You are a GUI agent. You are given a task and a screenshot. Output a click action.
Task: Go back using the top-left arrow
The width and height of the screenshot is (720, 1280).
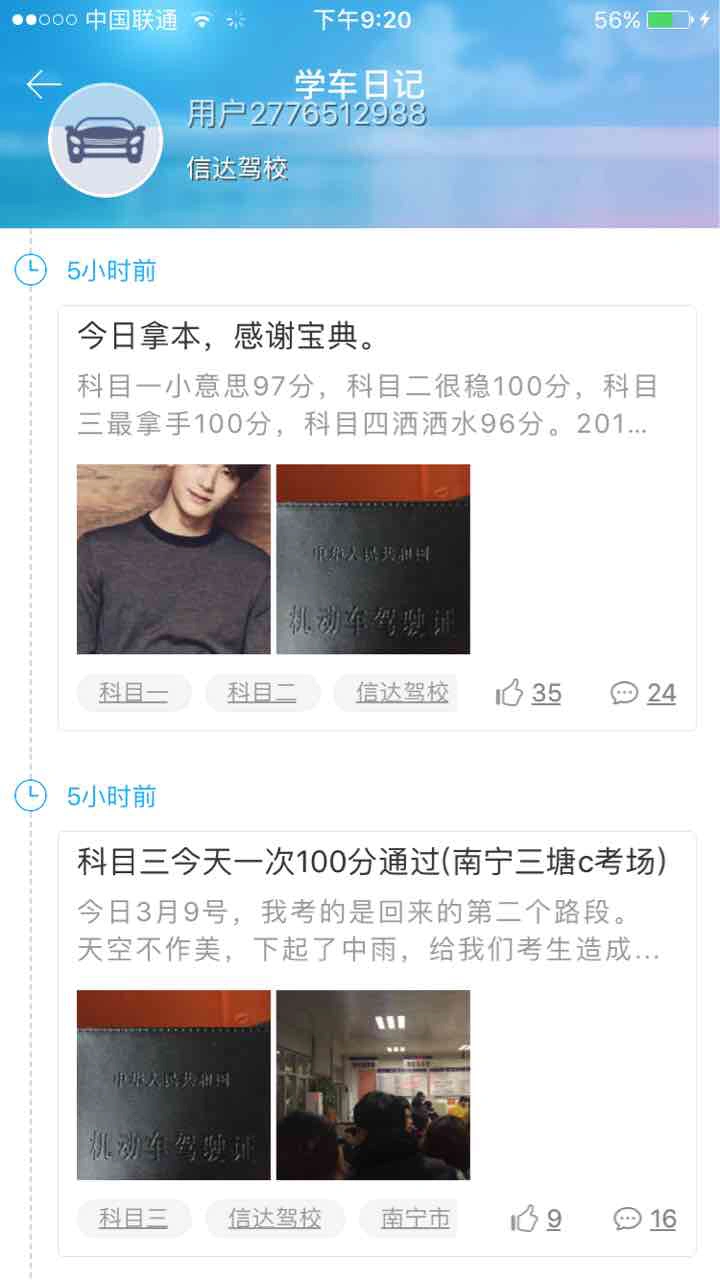pos(43,85)
